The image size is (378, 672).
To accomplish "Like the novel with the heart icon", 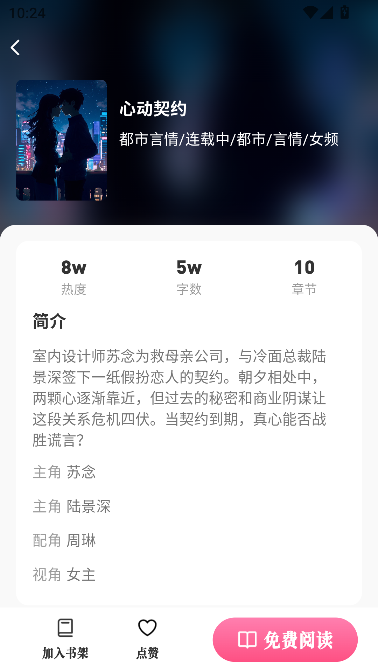I will (x=147, y=639).
